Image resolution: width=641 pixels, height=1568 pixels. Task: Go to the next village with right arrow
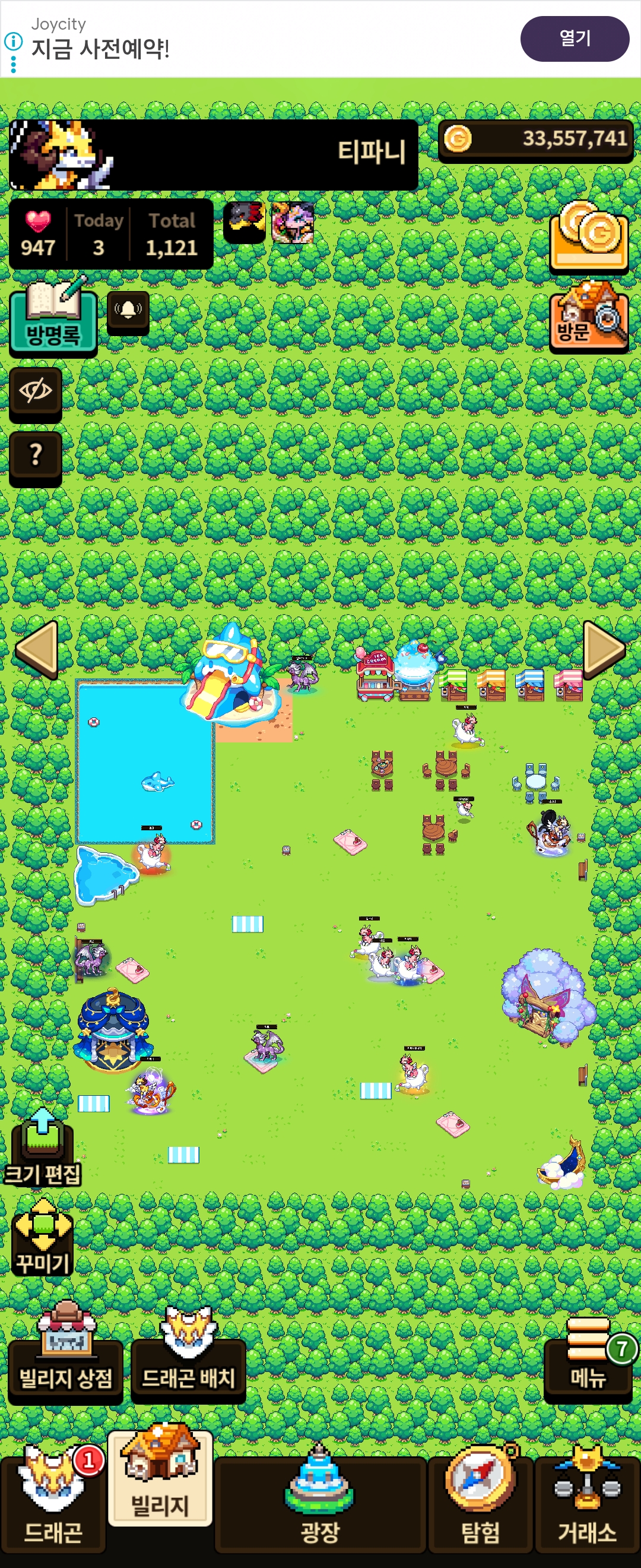pos(604,650)
